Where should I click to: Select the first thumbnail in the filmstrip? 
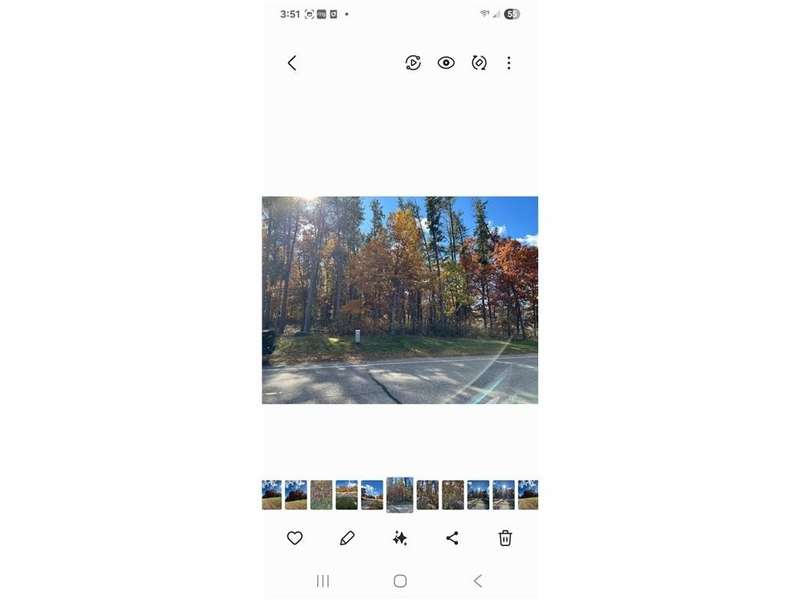pos(271,495)
